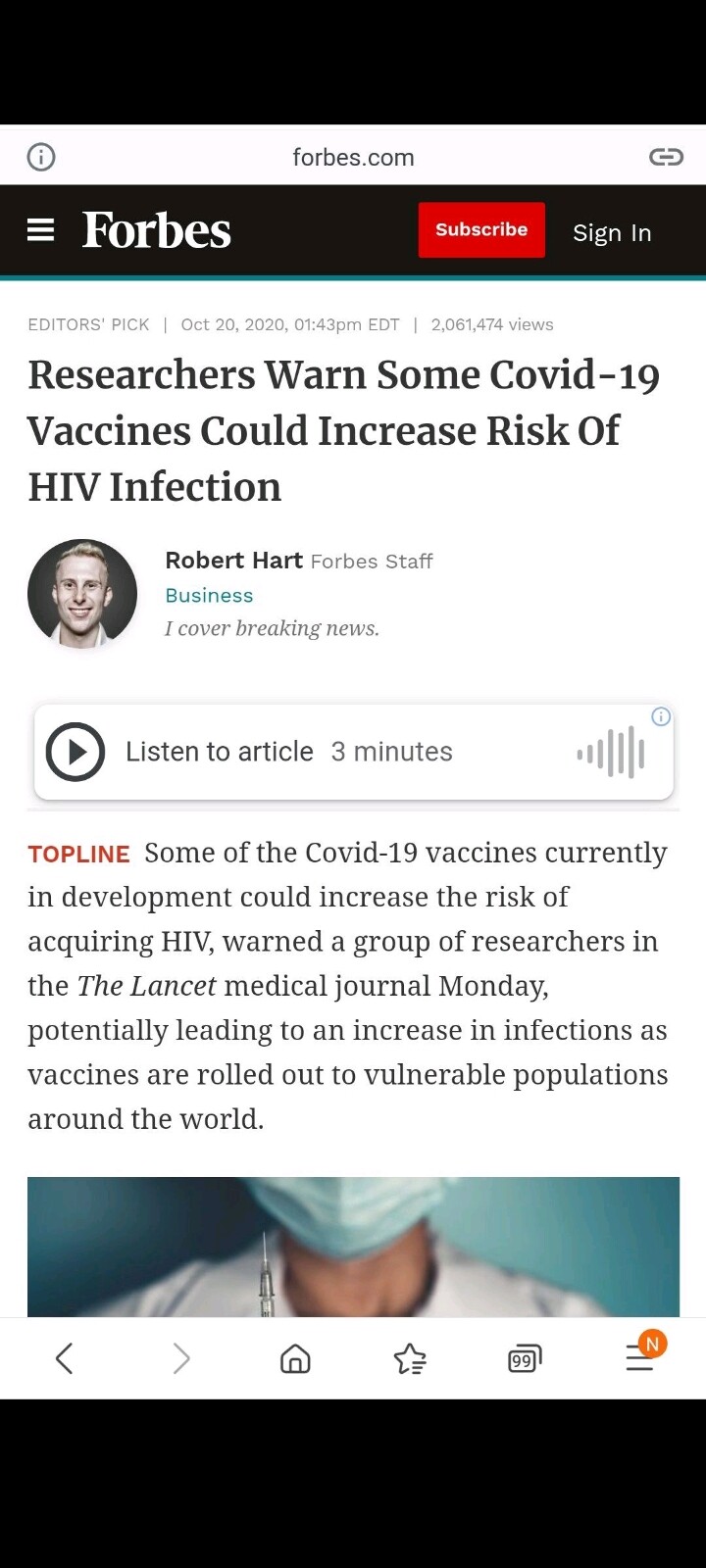Viewport: 706px width, 1568px height.
Task: Open the browser home page
Action: (295, 1358)
